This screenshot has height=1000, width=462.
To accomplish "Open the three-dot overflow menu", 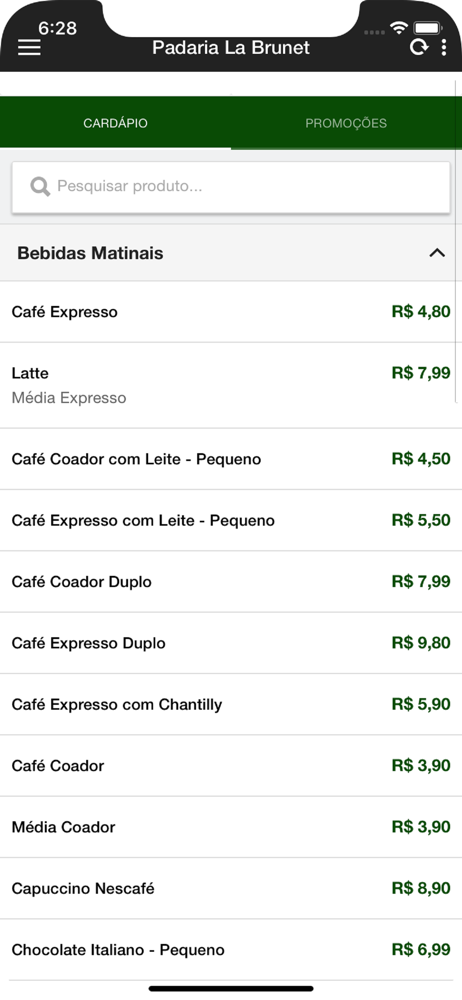I will pos(444,48).
